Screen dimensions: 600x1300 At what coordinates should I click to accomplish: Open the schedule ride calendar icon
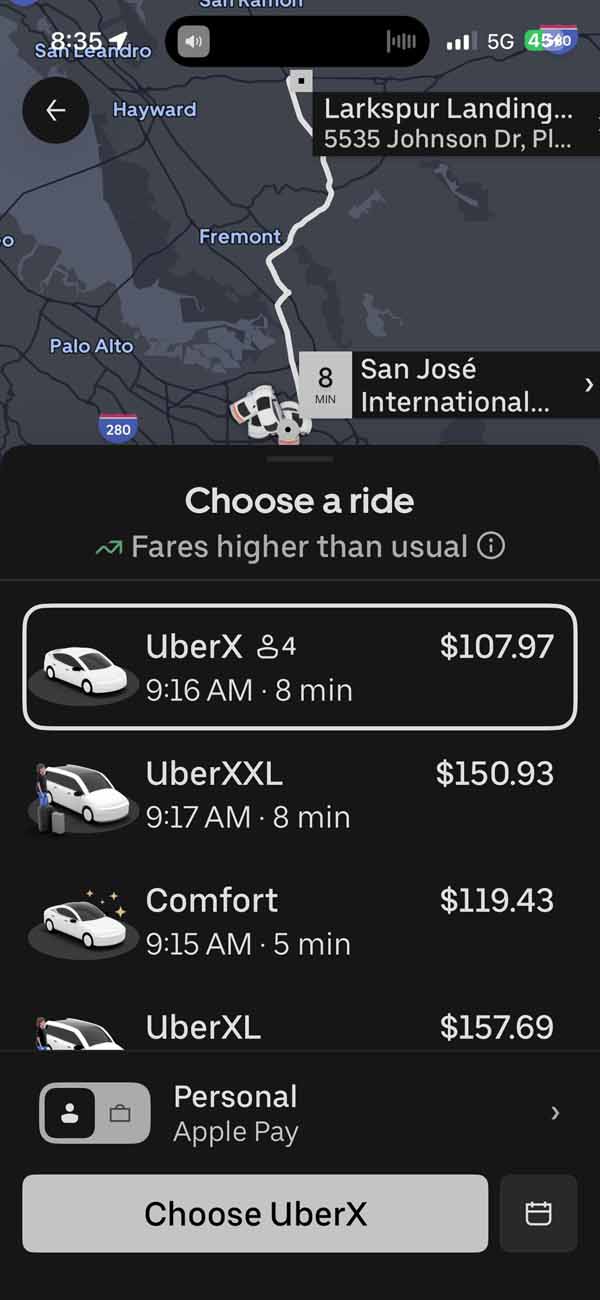539,1214
